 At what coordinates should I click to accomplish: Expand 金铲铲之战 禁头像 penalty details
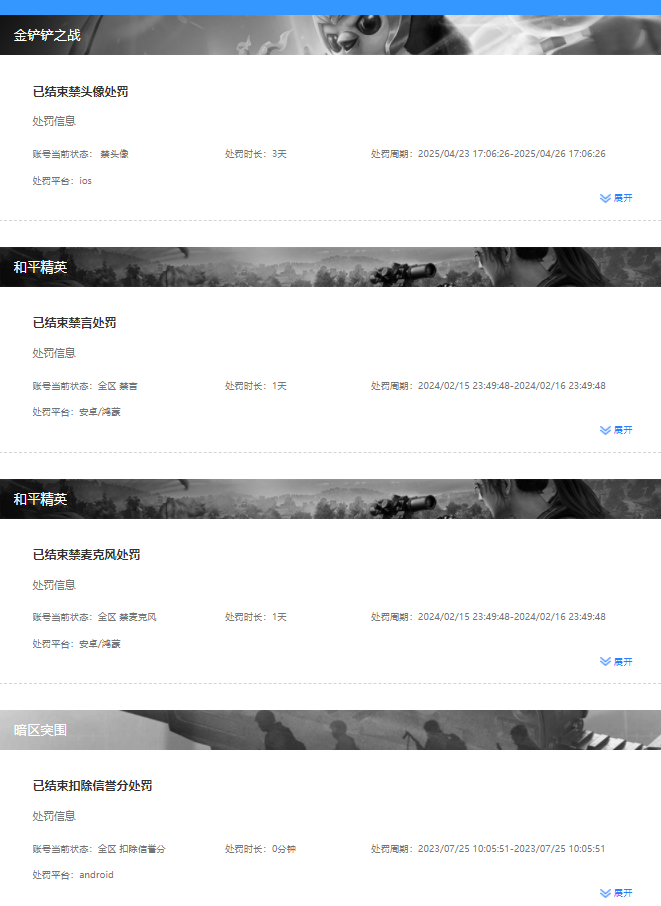616,198
